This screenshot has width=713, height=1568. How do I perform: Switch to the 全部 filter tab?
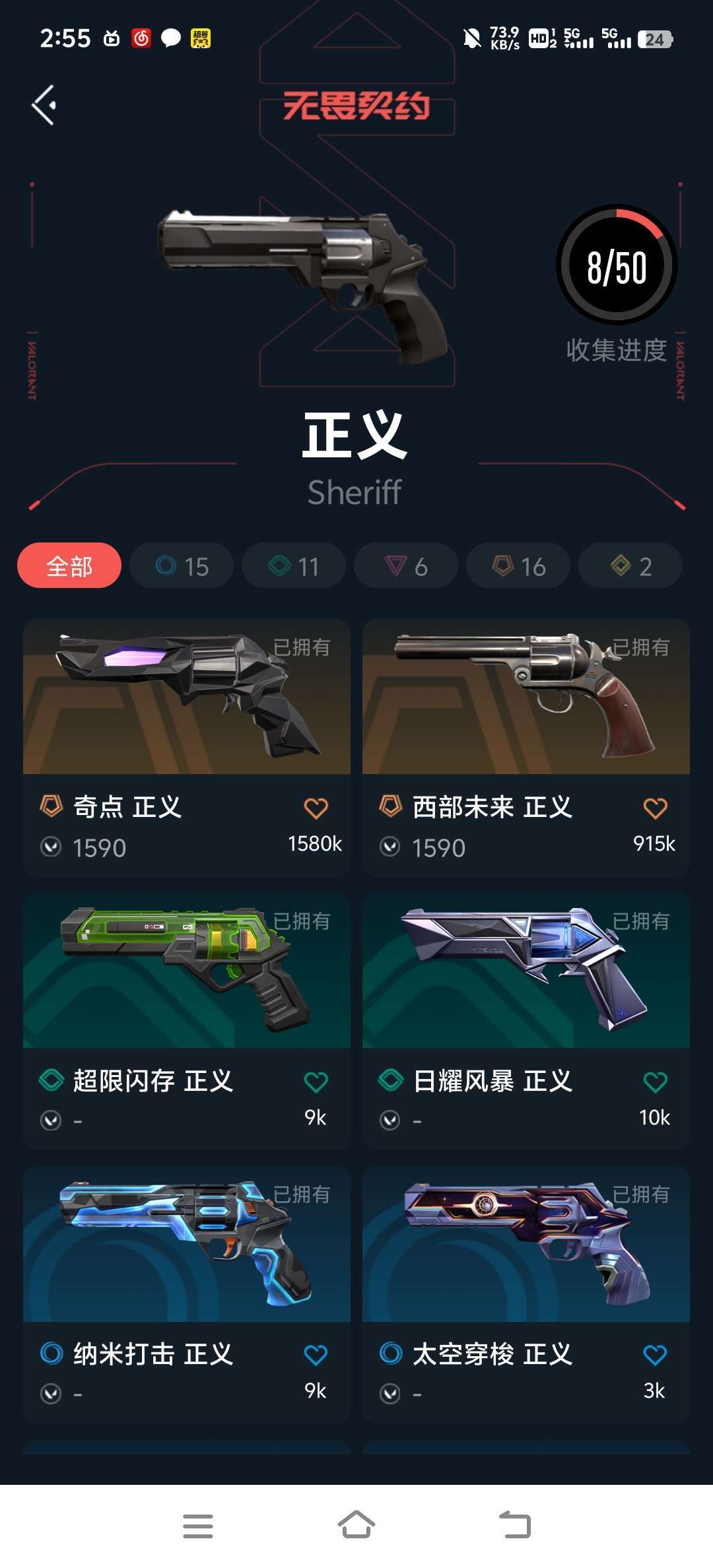click(69, 566)
